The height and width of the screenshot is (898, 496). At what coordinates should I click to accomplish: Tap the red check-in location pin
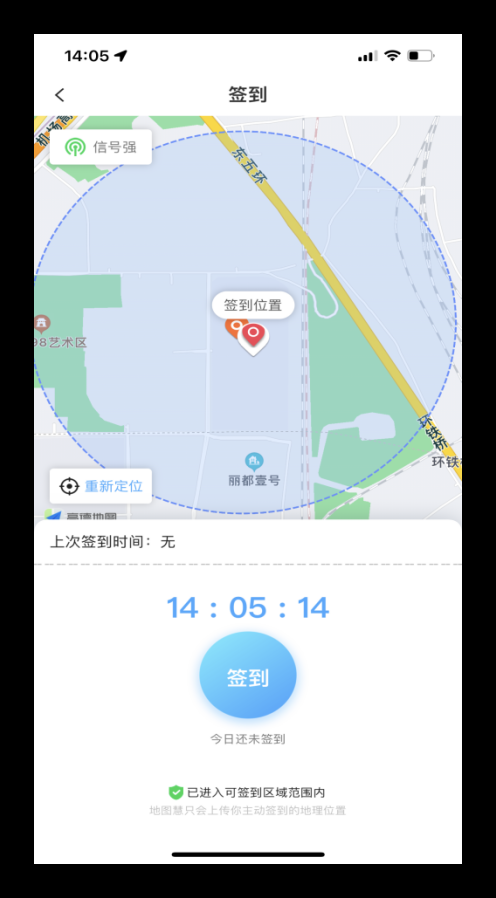pyautogui.click(x=254, y=338)
